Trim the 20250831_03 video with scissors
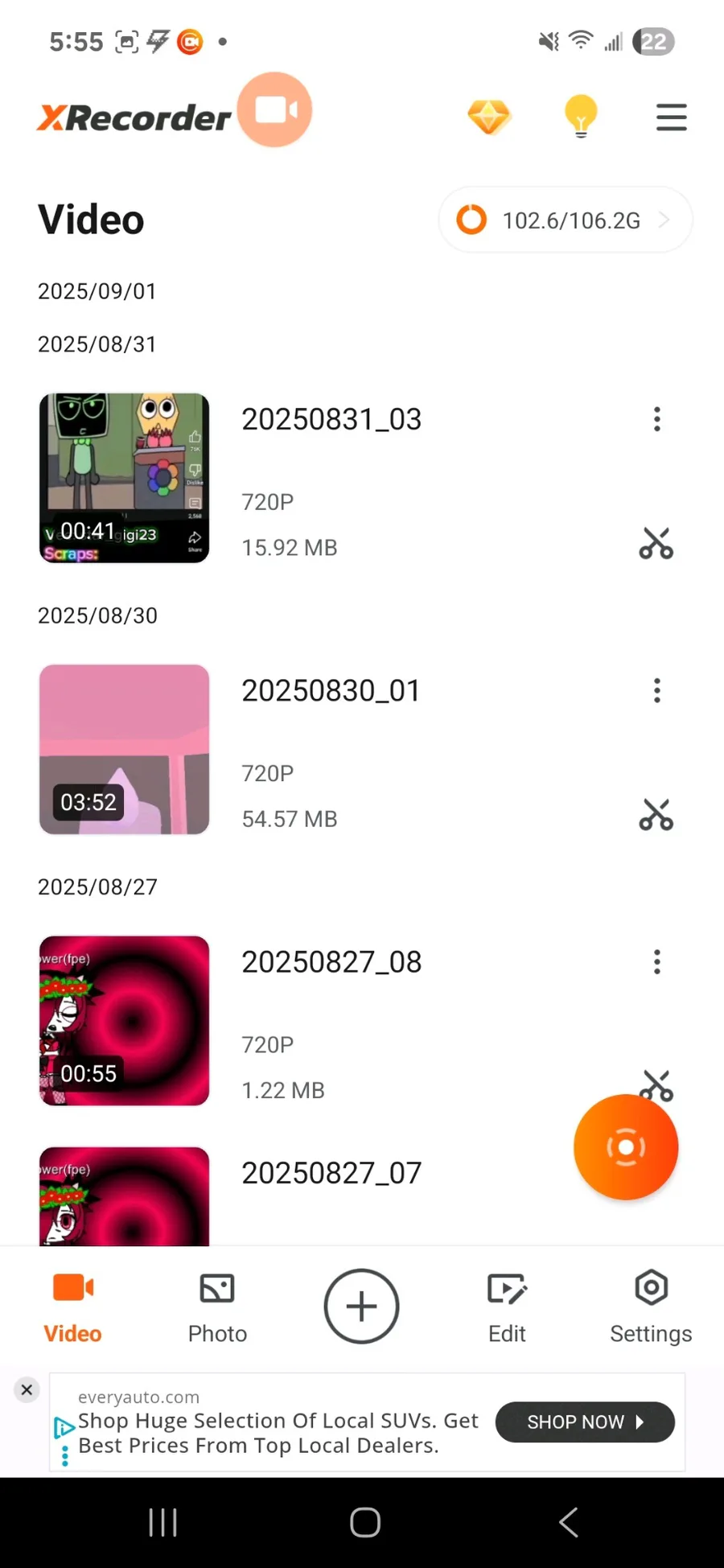The height and width of the screenshot is (1568, 724). coord(656,544)
